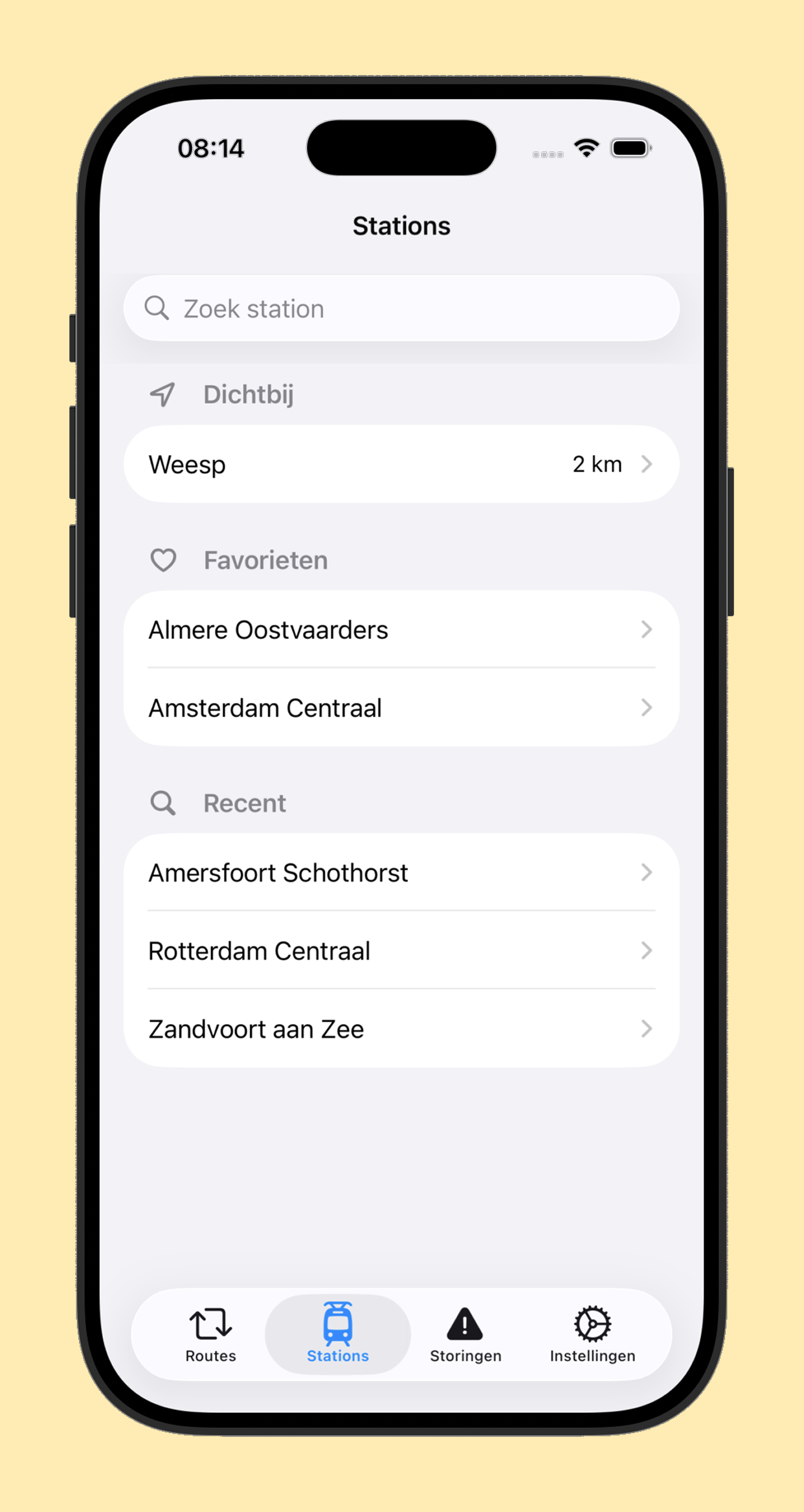This screenshot has height=1512, width=804.
Task: Open chevron next to Almere Oostvaarders
Action: pyautogui.click(x=647, y=630)
